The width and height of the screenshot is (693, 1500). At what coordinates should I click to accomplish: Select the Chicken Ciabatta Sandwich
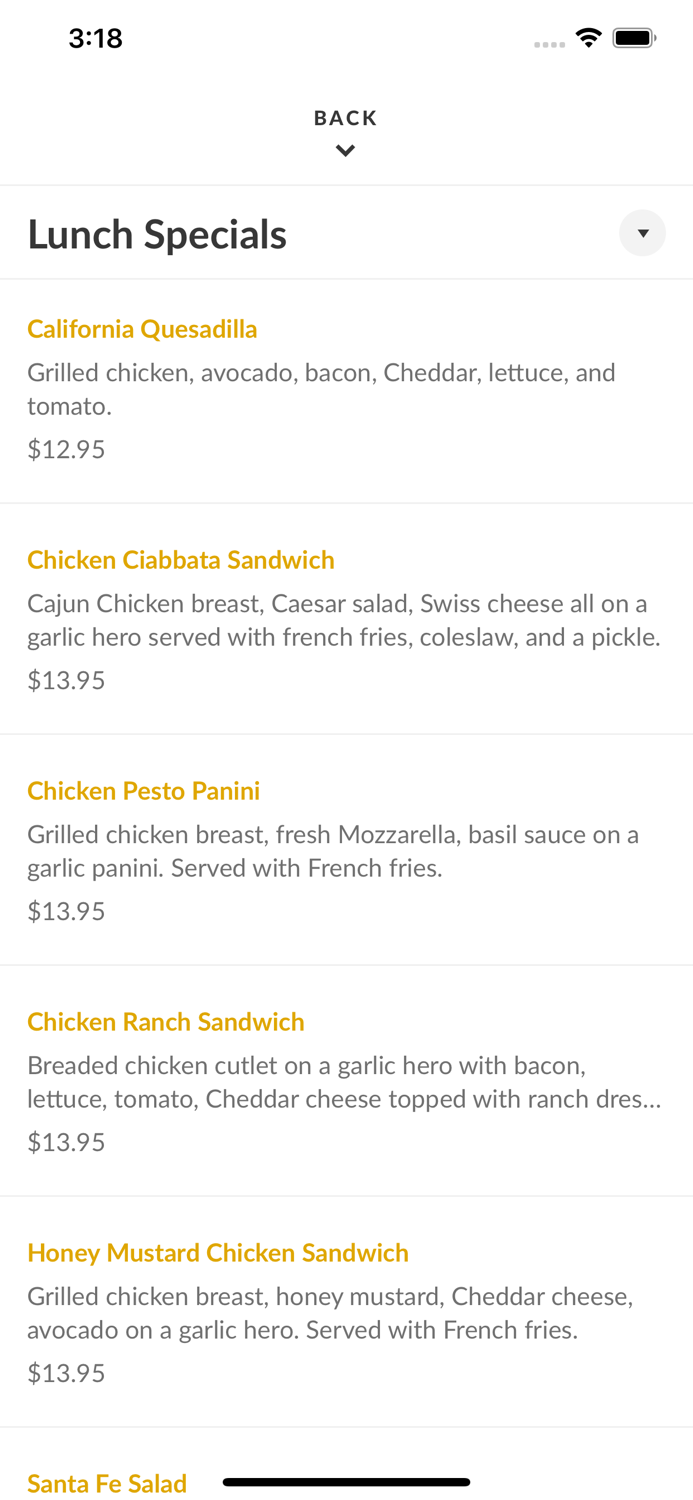(x=181, y=560)
